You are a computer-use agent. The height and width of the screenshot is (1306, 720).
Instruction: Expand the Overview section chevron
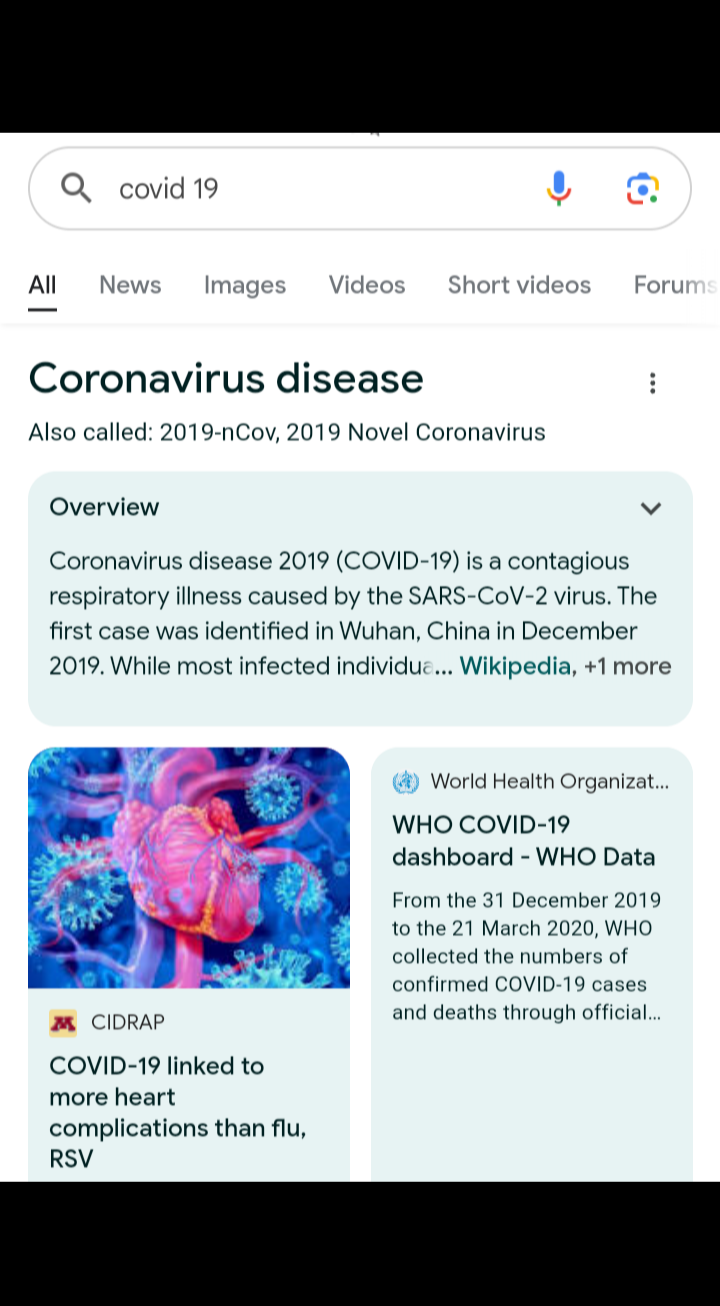(650, 508)
